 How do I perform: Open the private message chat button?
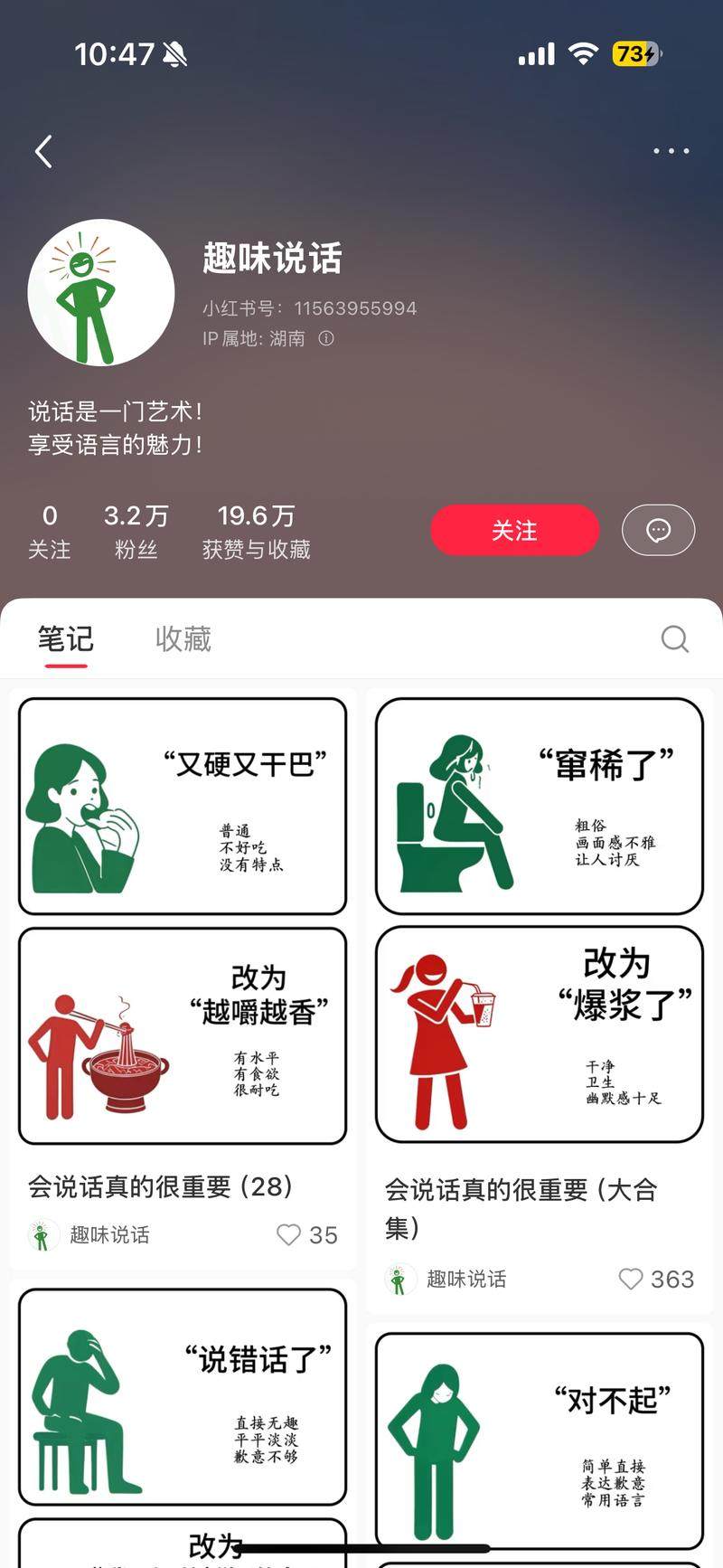click(x=658, y=530)
